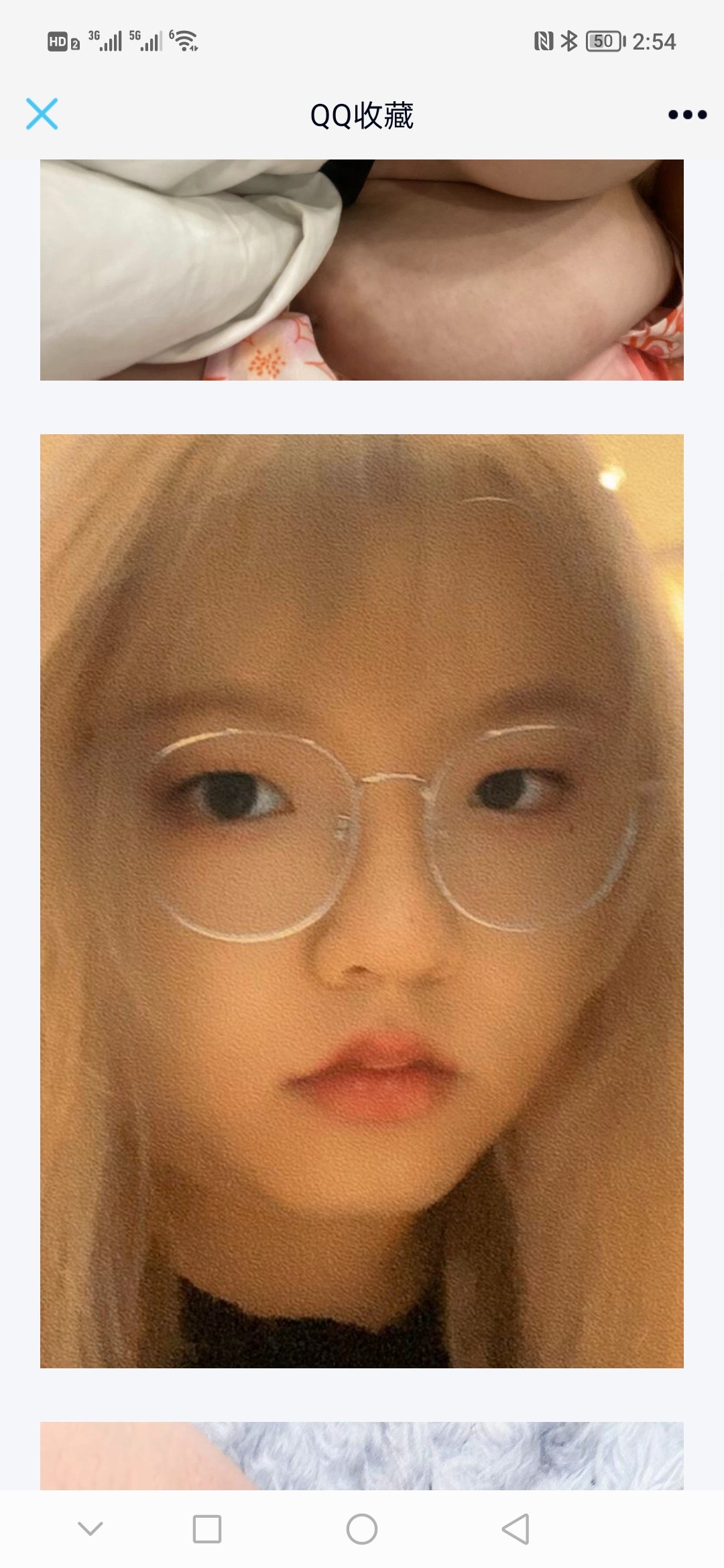Hide the navigation bar with down arrow
Image resolution: width=724 pixels, height=1568 pixels.
(90, 1529)
